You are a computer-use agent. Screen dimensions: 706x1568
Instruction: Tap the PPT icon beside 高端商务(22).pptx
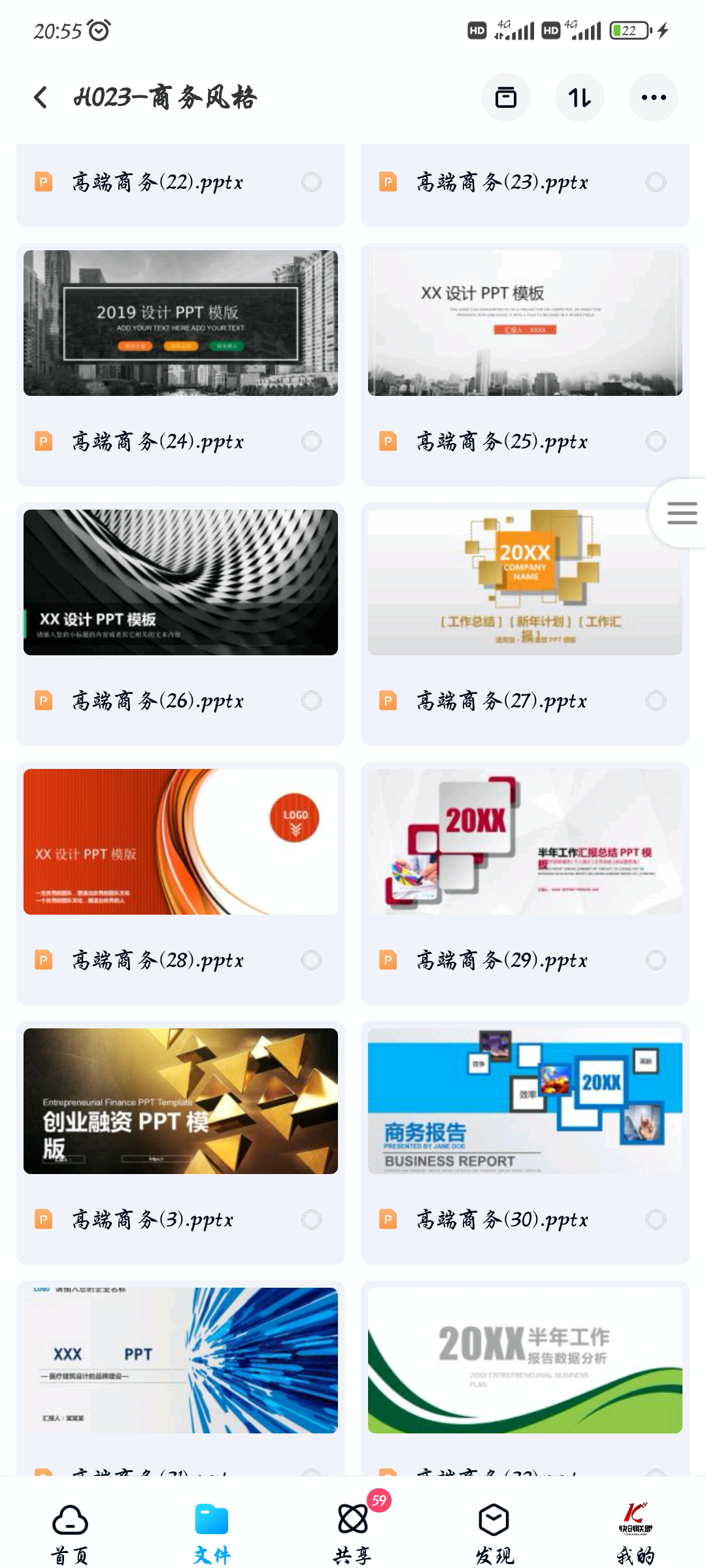tap(43, 182)
